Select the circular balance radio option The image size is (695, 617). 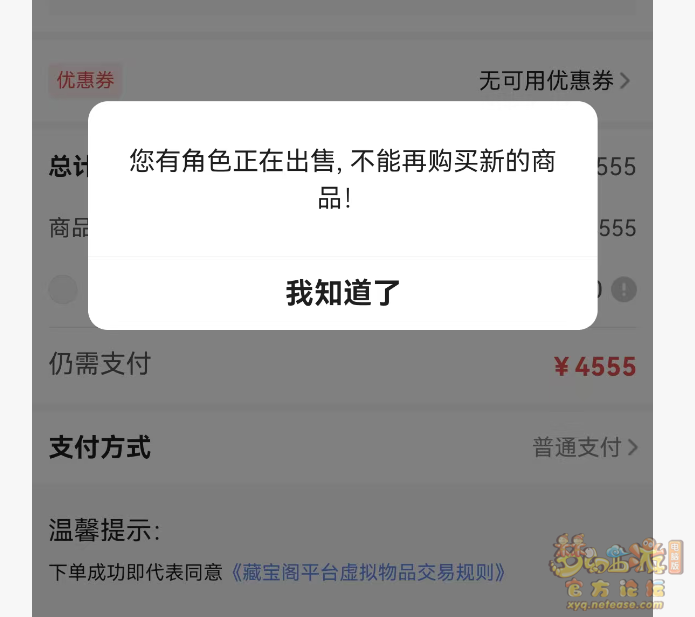[x=63, y=290]
